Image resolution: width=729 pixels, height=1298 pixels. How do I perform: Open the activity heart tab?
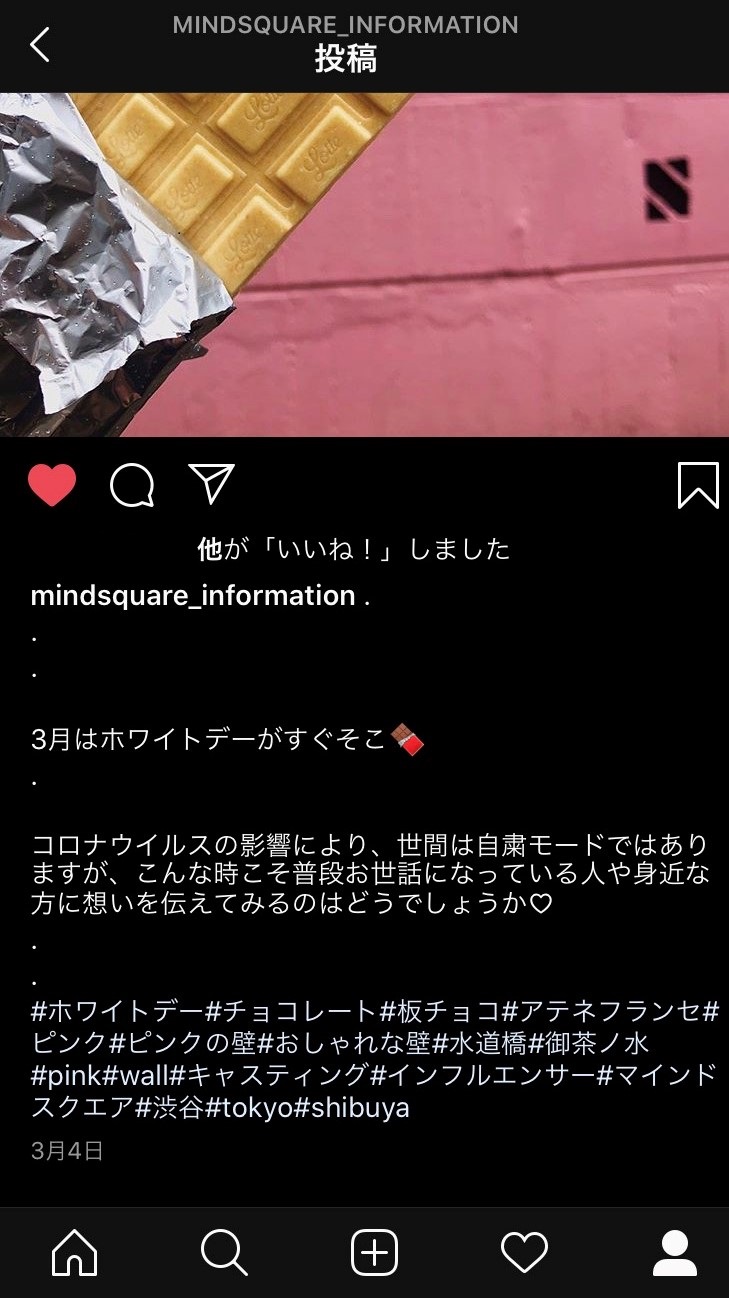coord(524,1252)
